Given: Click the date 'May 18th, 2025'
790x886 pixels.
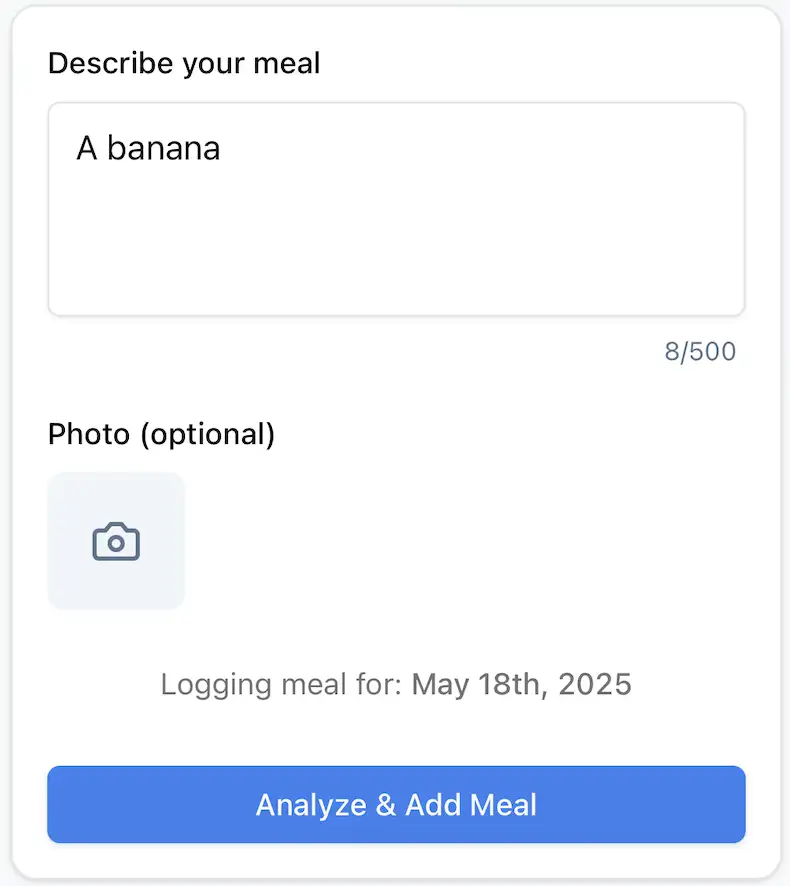Looking at the screenshot, I should (x=521, y=684).
